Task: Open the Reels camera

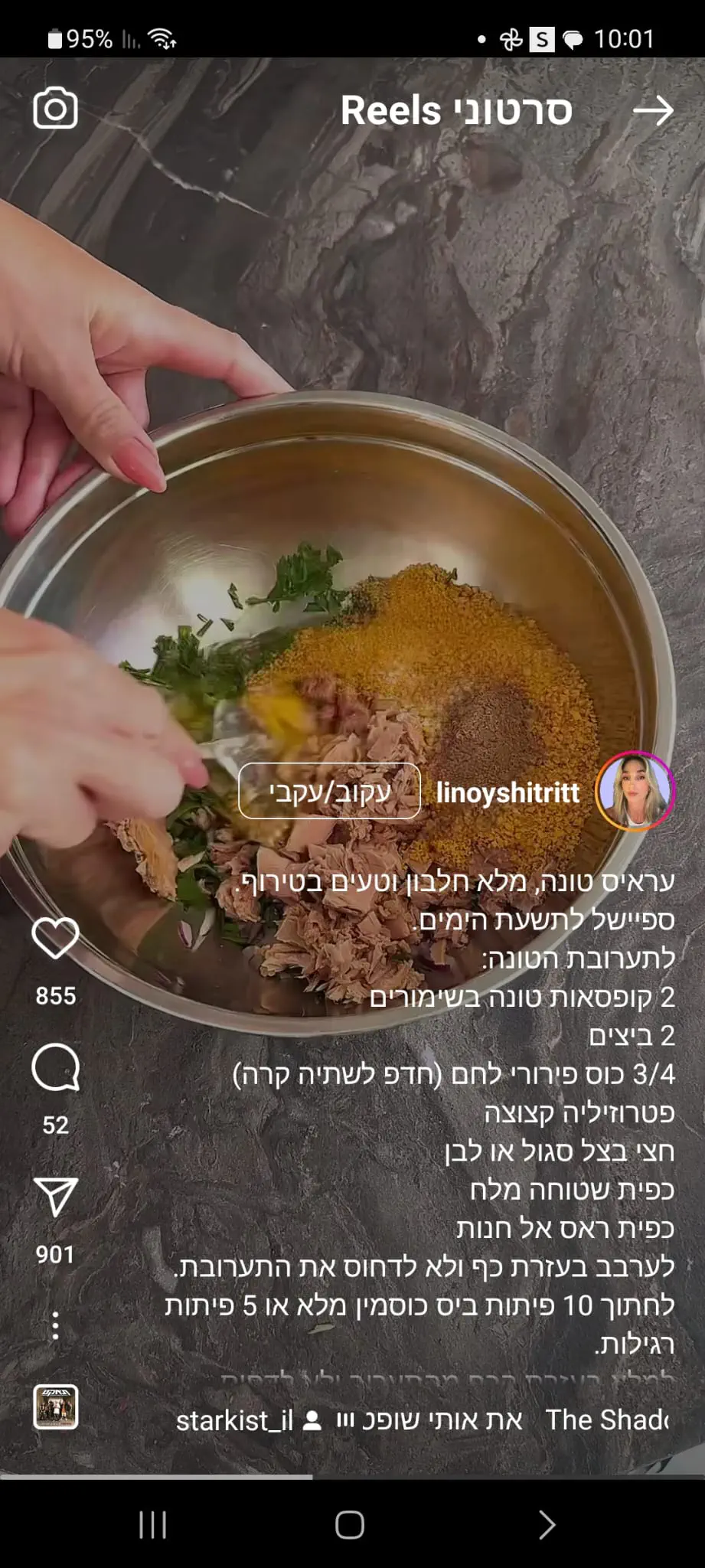Action: click(x=55, y=109)
